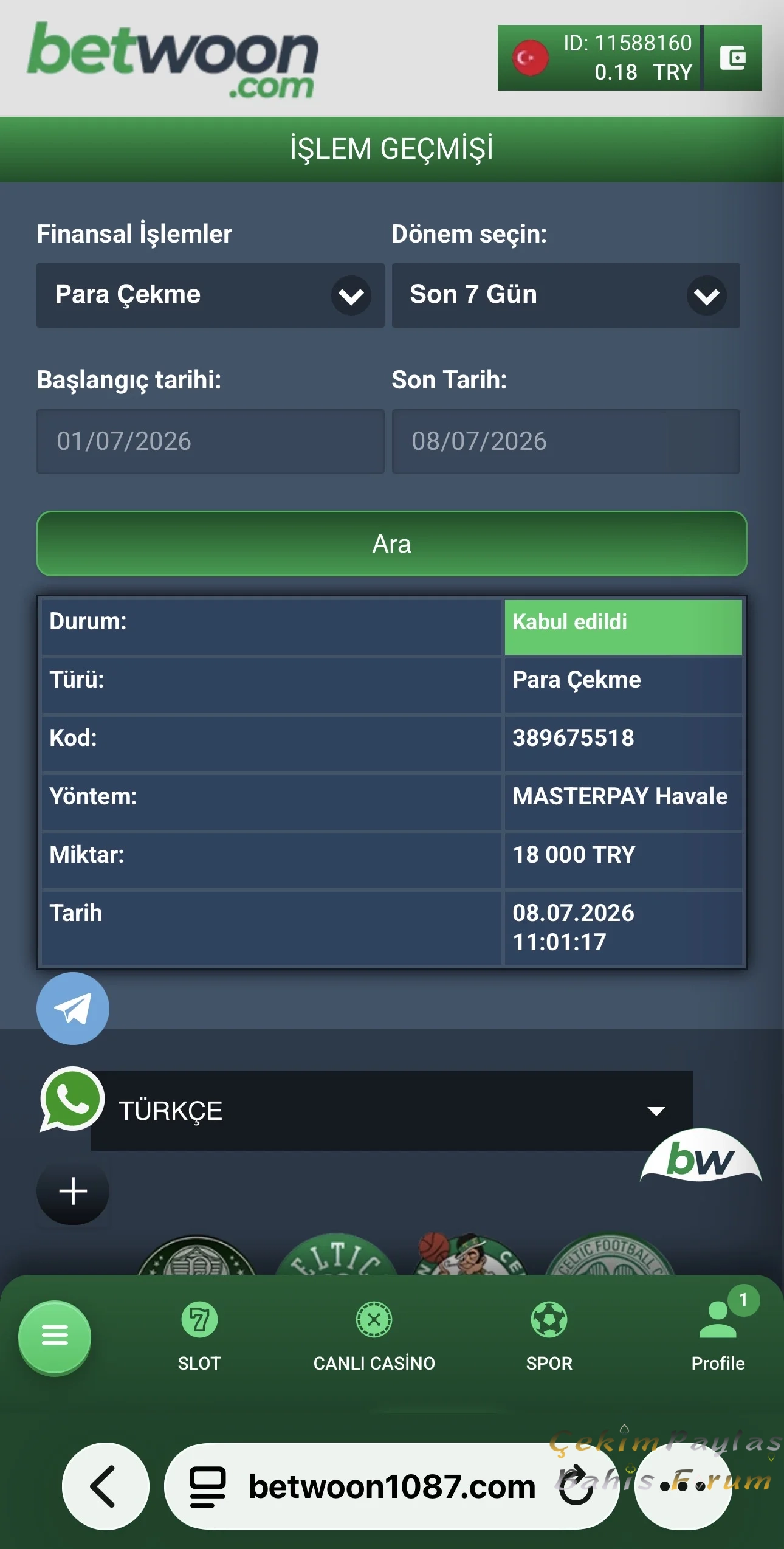Tap the round plus button
Screen dimensions: 784x1549
[73, 1190]
